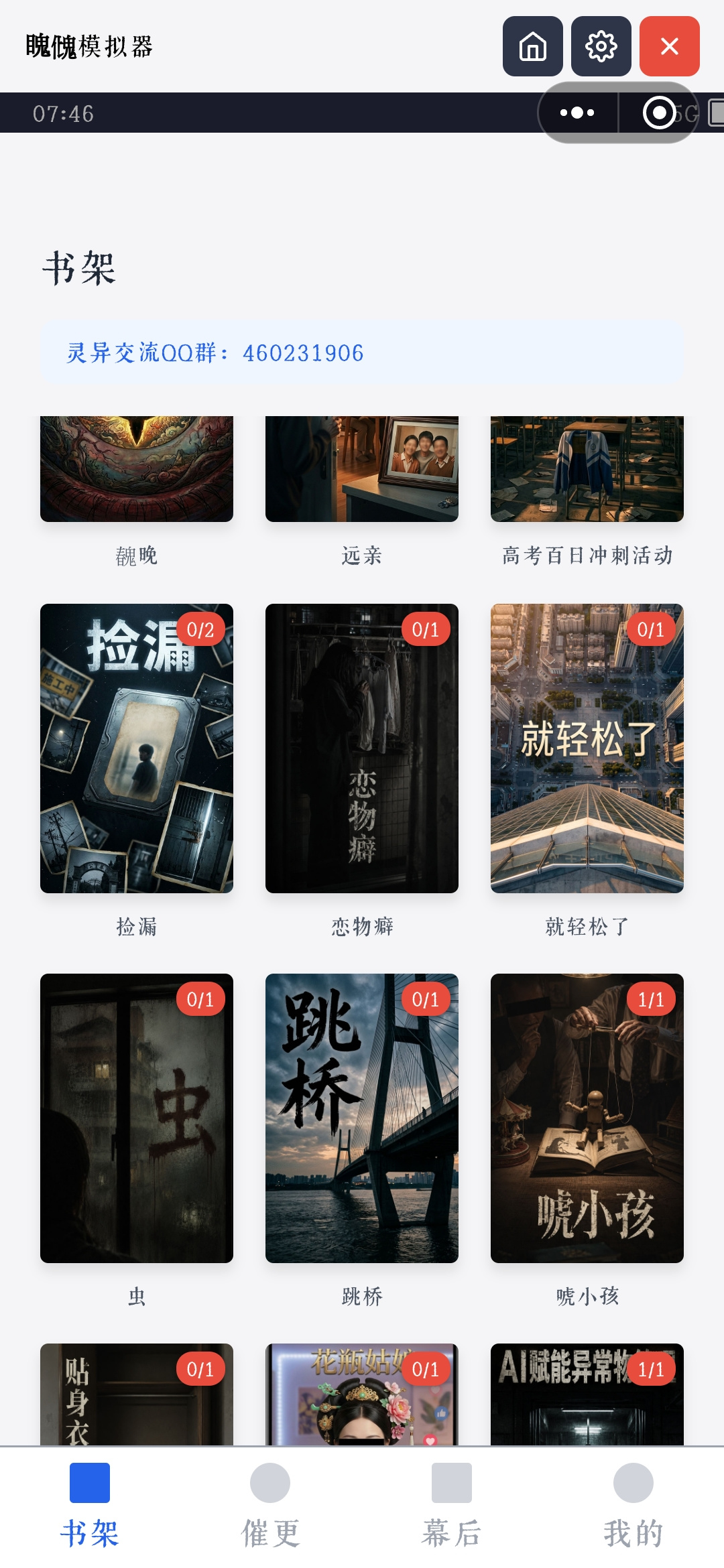Open the story 捡漏

pos(137,748)
